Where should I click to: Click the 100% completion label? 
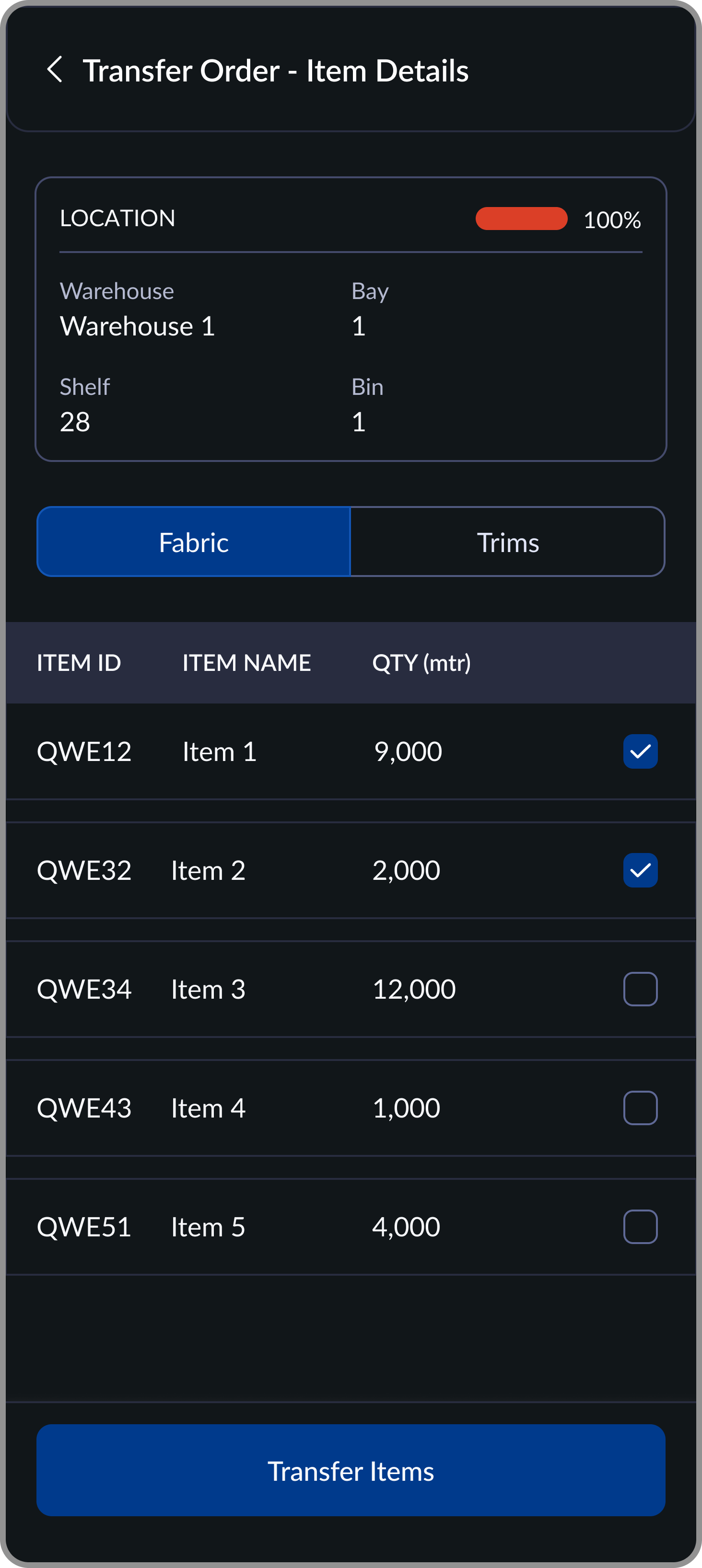click(x=612, y=219)
